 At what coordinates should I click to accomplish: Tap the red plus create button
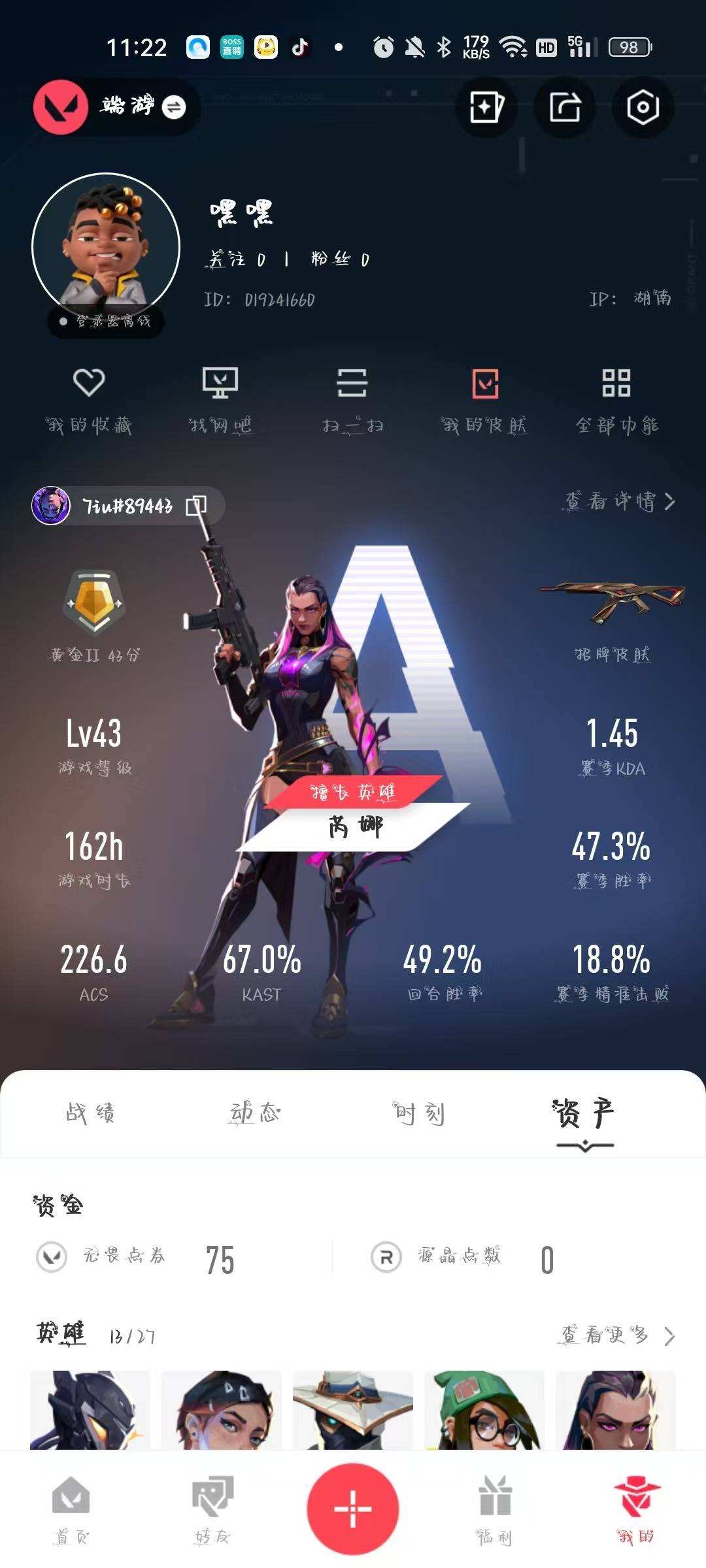pyautogui.click(x=353, y=1509)
